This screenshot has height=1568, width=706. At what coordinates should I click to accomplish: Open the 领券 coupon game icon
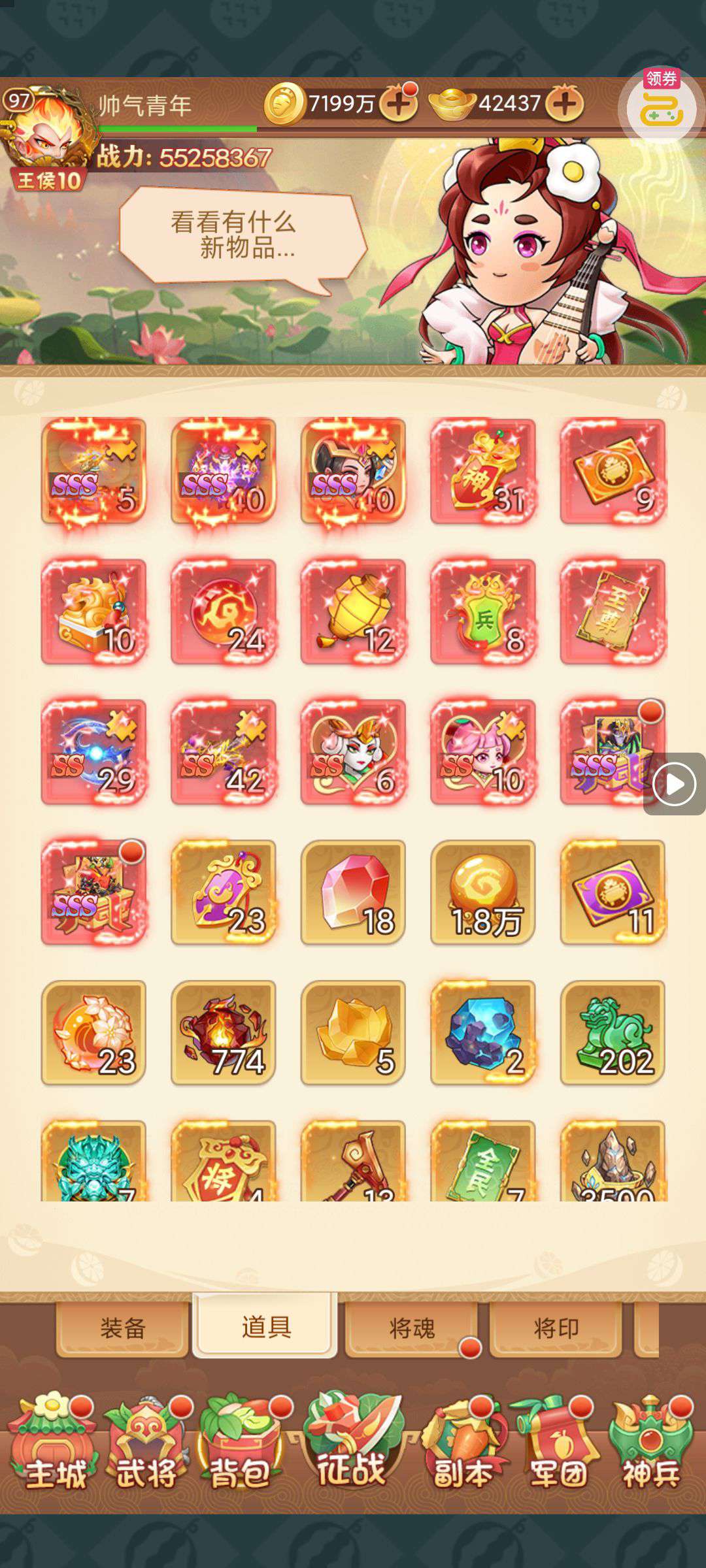pyautogui.click(x=661, y=108)
